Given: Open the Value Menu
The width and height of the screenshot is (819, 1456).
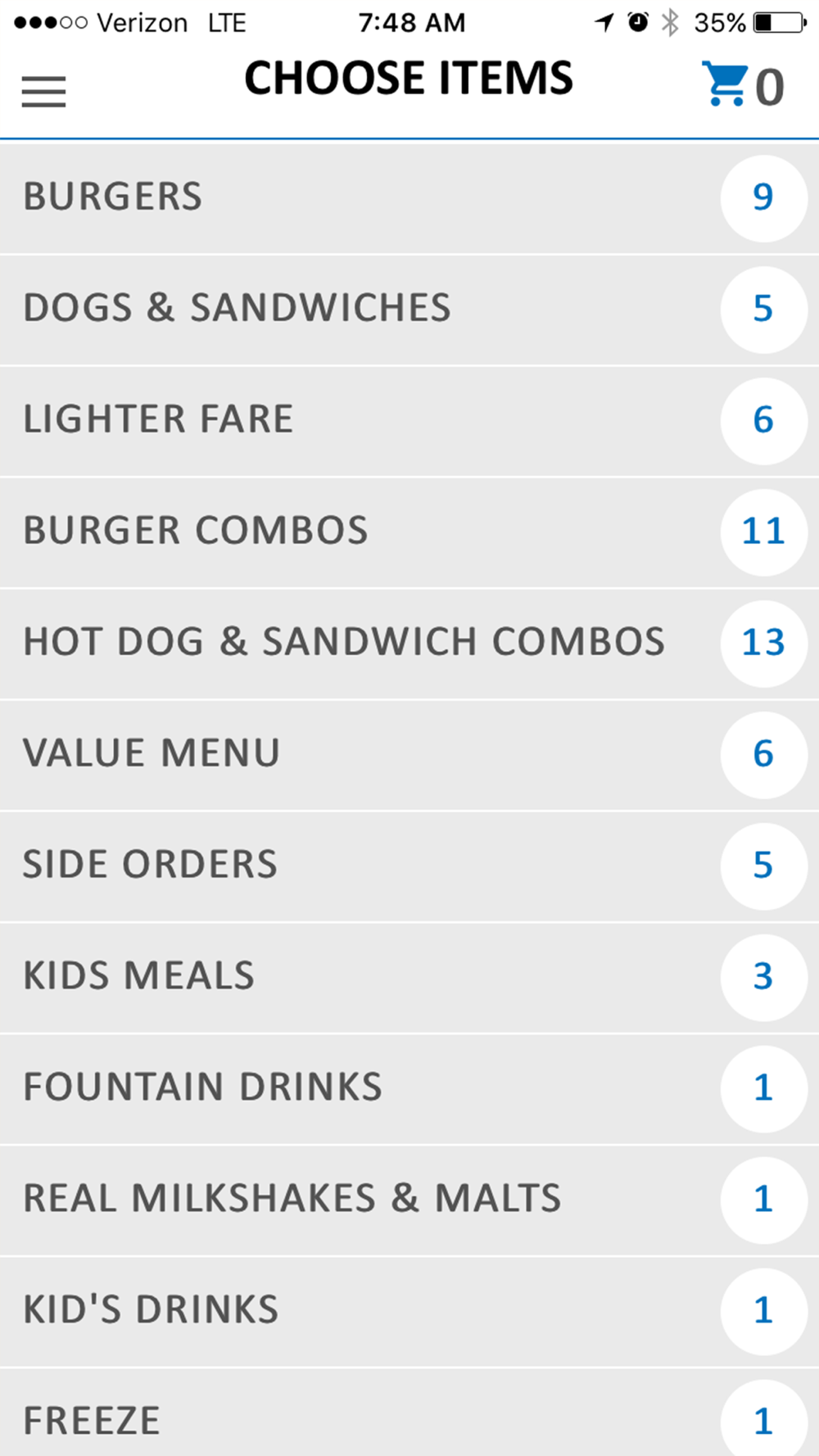Looking at the screenshot, I should (409, 754).
